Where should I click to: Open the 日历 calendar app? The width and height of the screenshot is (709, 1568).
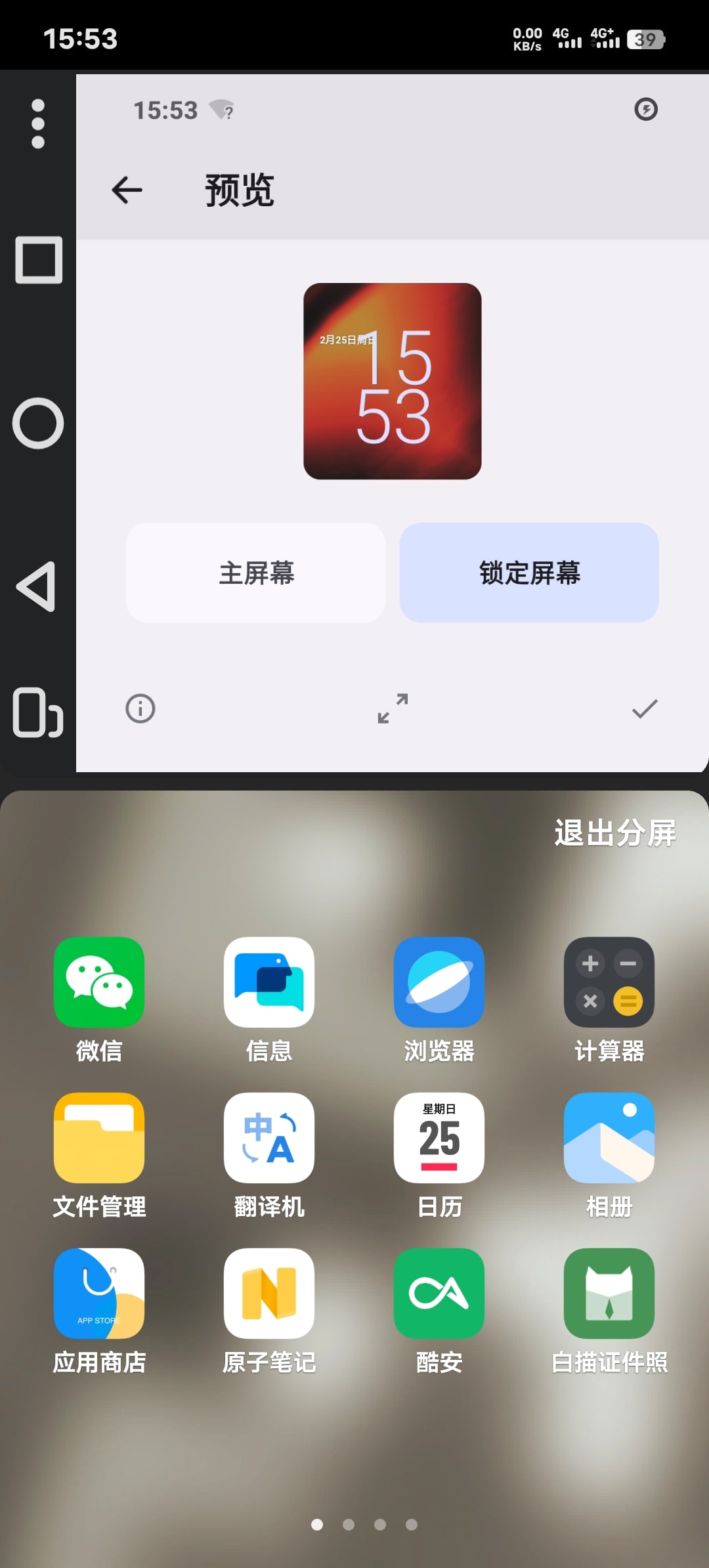tap(439, 1138)
